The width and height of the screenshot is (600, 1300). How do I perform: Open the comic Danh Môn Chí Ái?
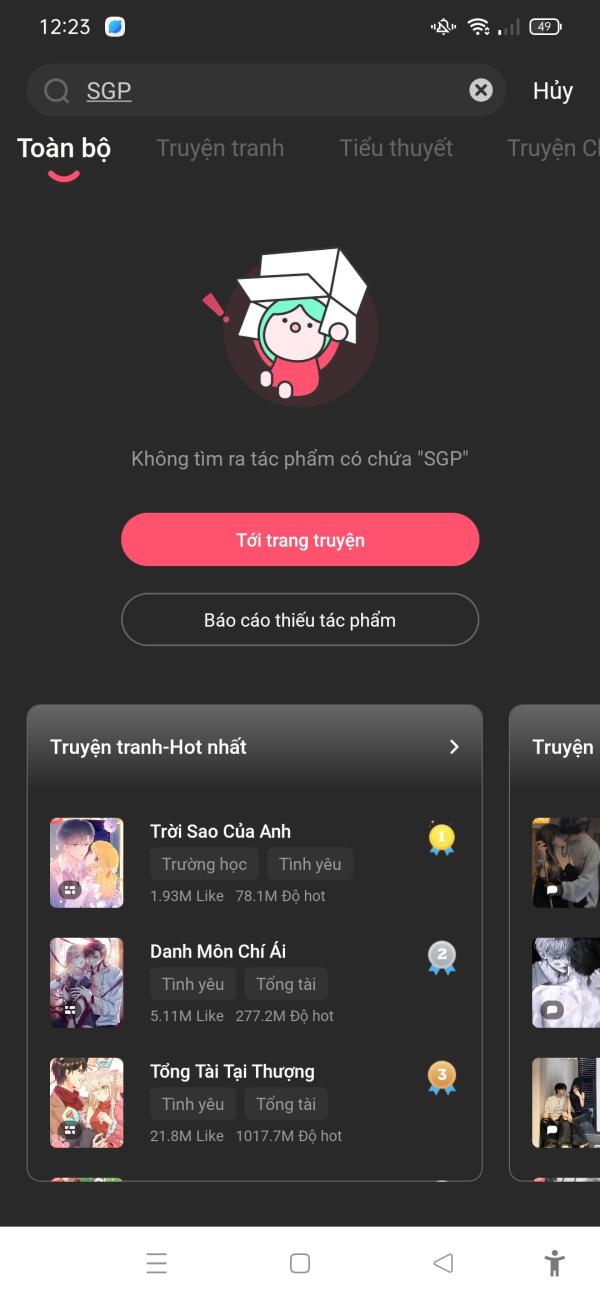coord(218,952)
